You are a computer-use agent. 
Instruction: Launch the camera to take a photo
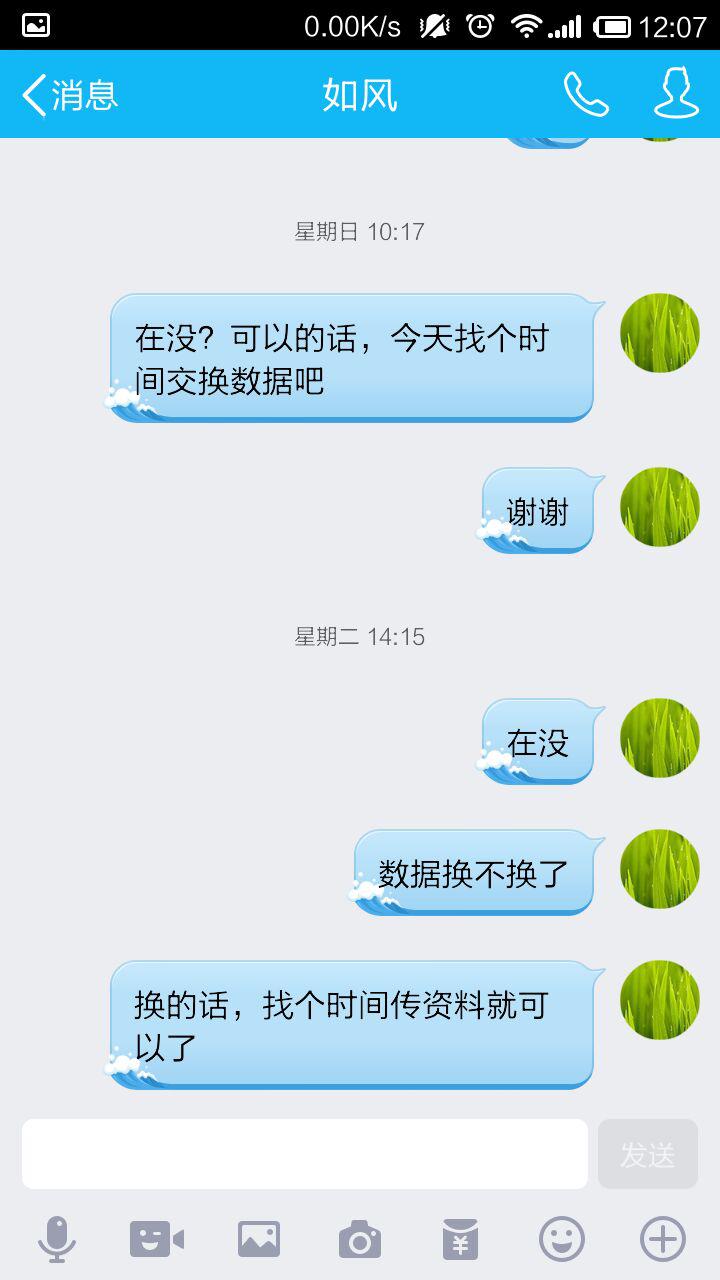coord(360,1240)
